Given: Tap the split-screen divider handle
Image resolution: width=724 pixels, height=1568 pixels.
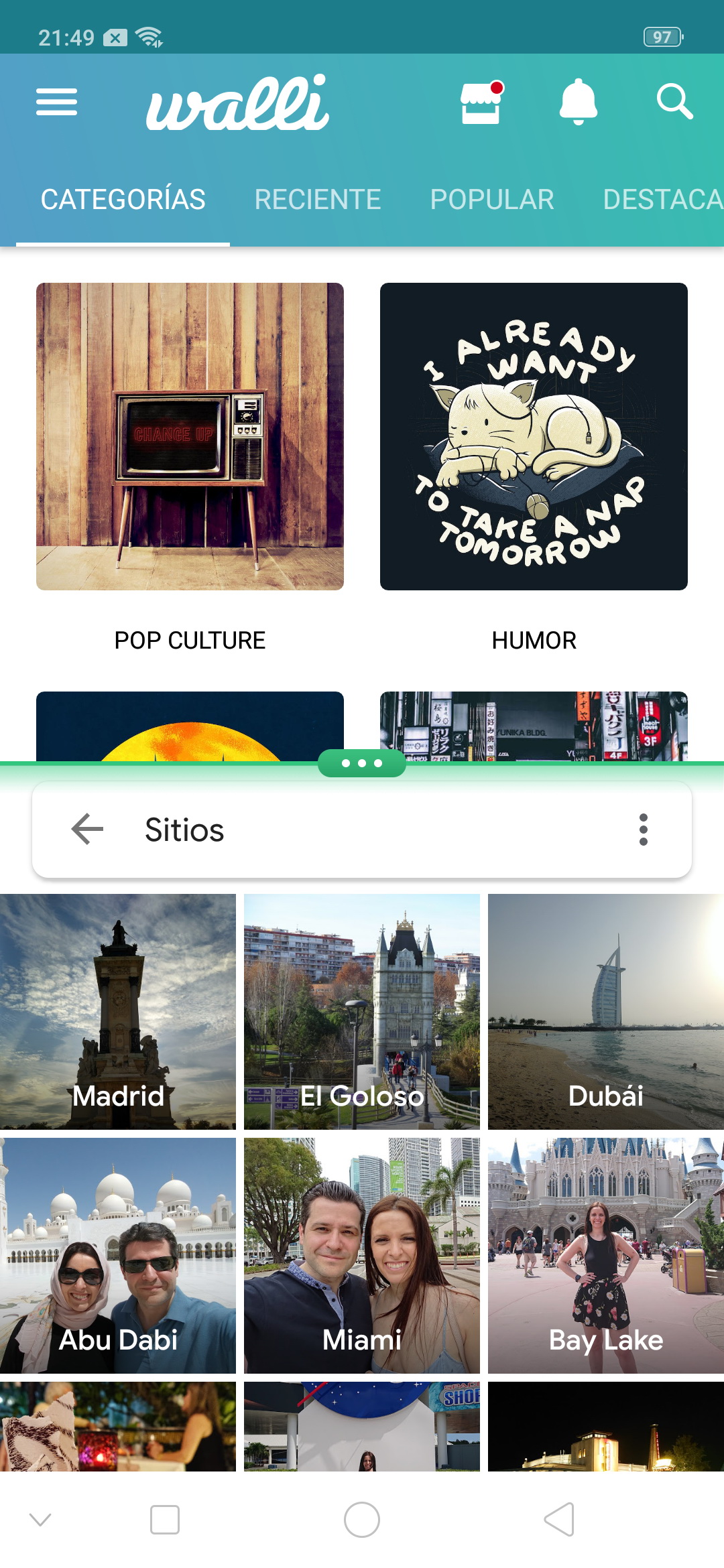Looking at the screenshot, I should pos(362,763).
